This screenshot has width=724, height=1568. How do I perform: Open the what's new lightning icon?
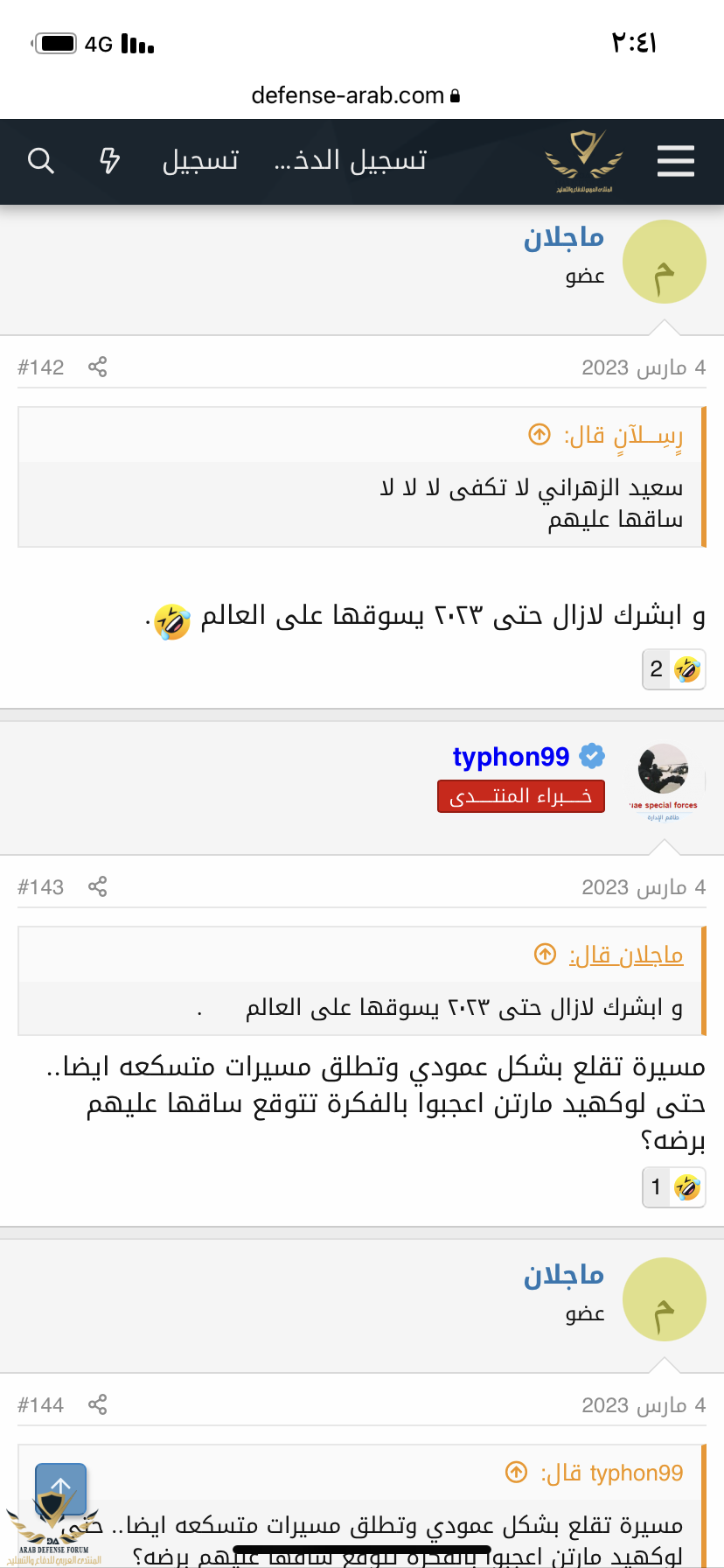coord(109,161)
